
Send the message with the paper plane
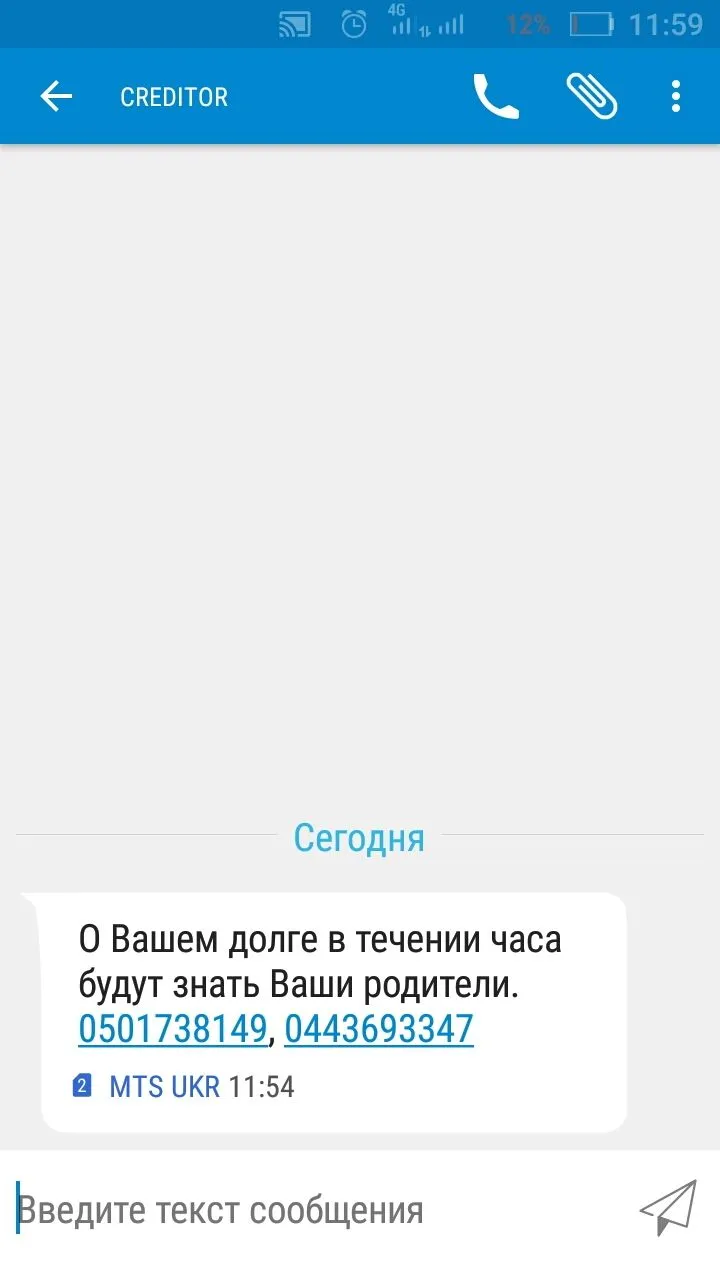pyautogui.click(x=667, y=1208)
